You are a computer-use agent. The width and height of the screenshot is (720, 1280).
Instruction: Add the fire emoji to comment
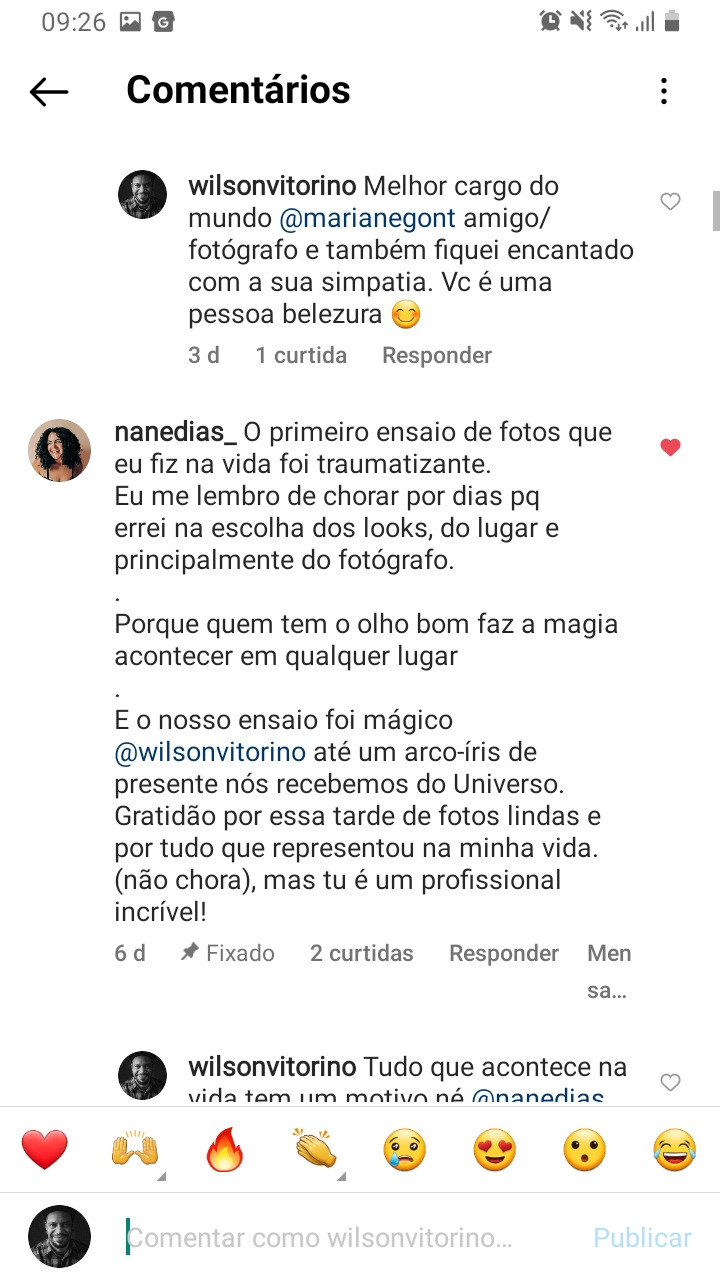click(x=225, y=1150)
